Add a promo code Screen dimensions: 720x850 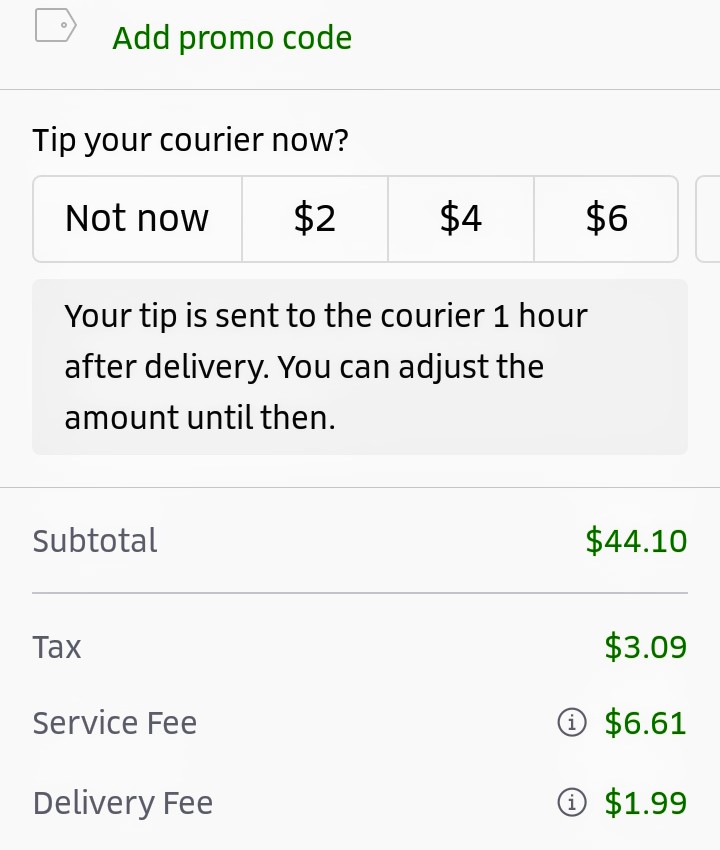[231, 38]
